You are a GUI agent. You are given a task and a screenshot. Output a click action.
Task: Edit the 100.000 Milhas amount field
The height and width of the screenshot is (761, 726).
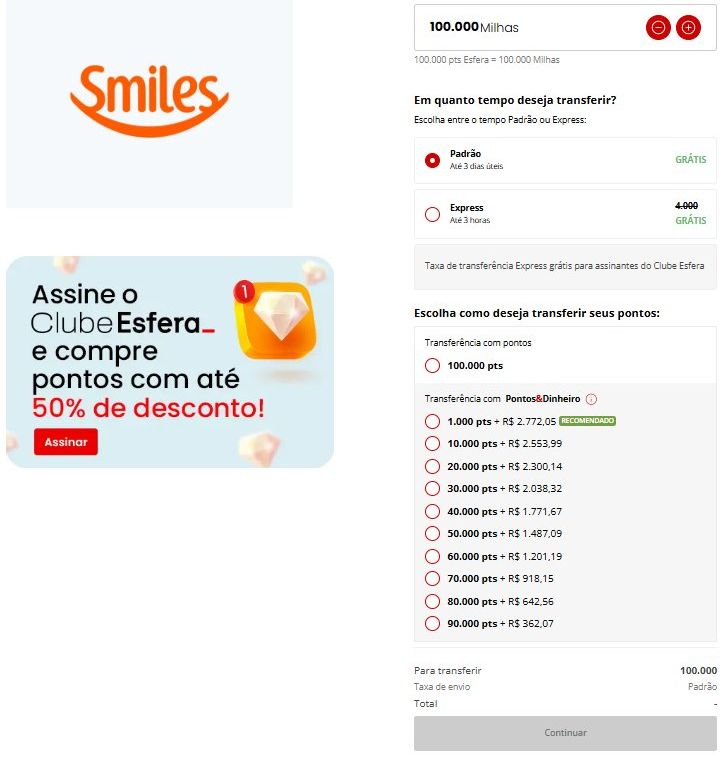[x=520, y=28]
